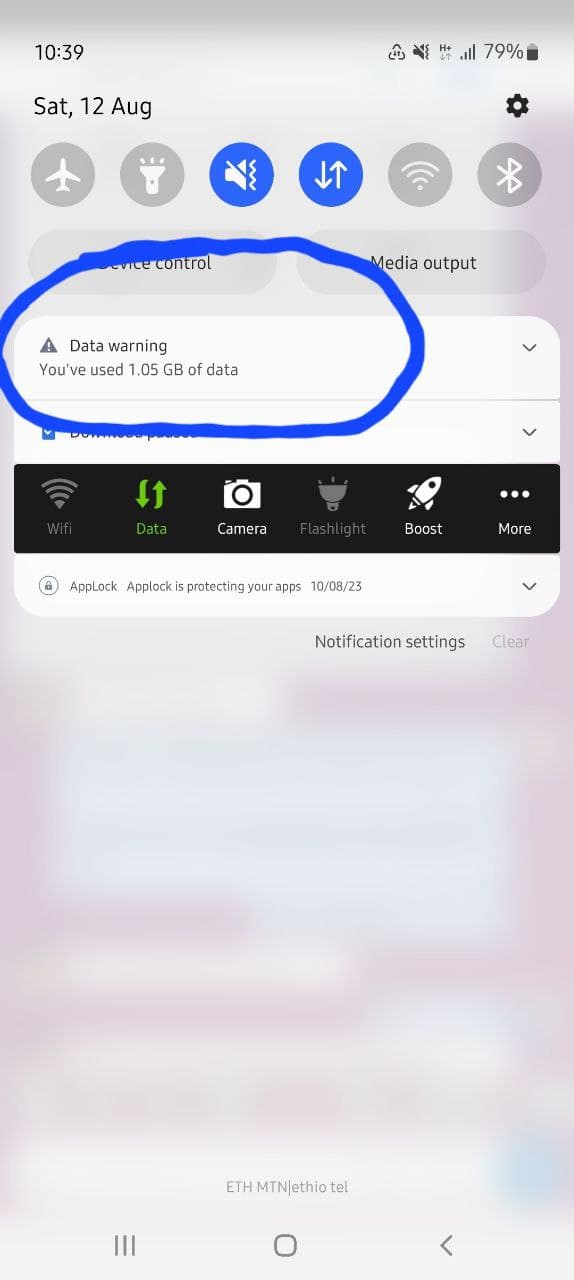This screenshot has height=1280, width=574.
Task: Tap Wifi in the black shortcut bar
Action: pos(60,507)
